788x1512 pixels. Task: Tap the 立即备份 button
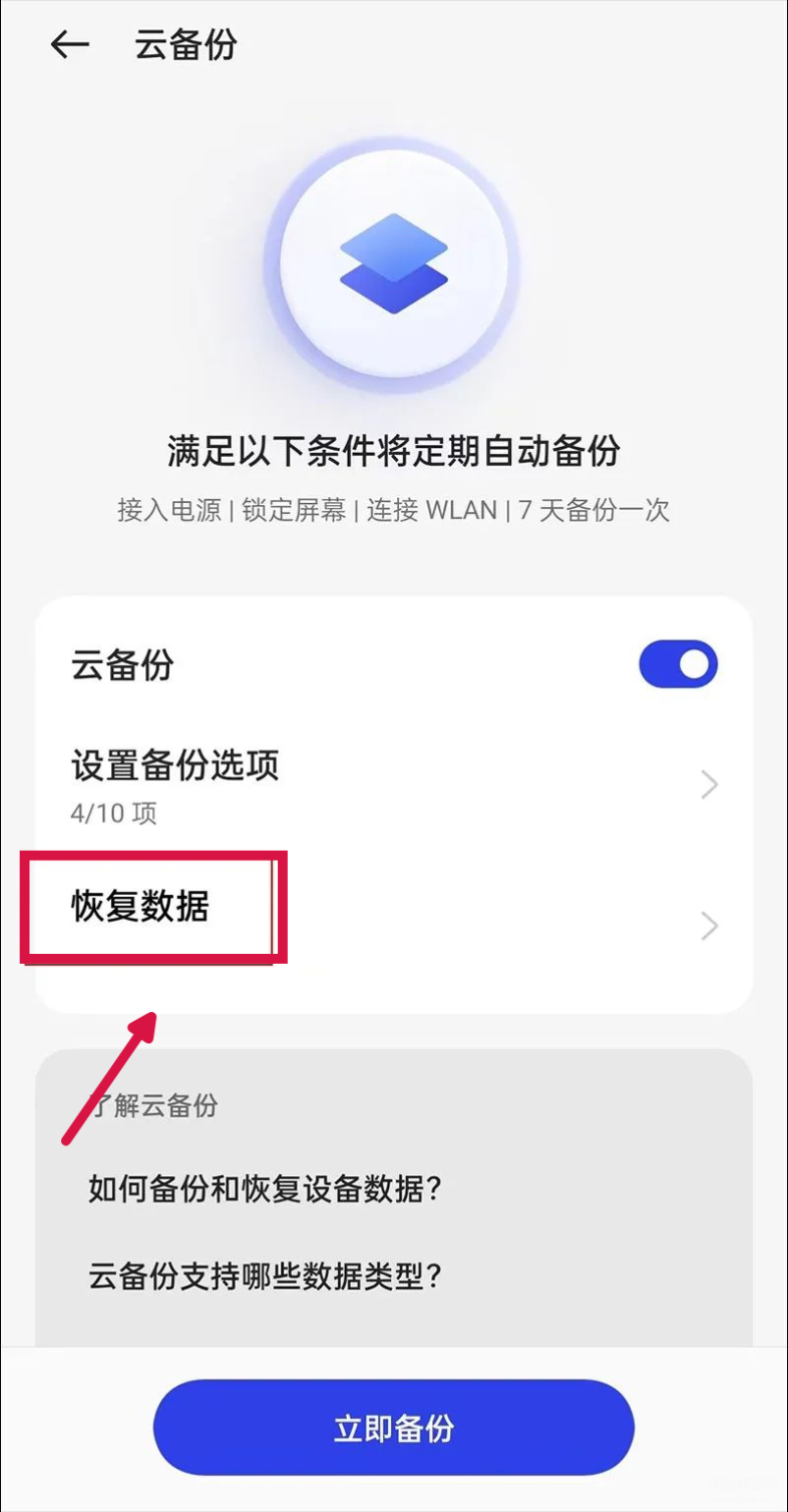point(394,1428)
